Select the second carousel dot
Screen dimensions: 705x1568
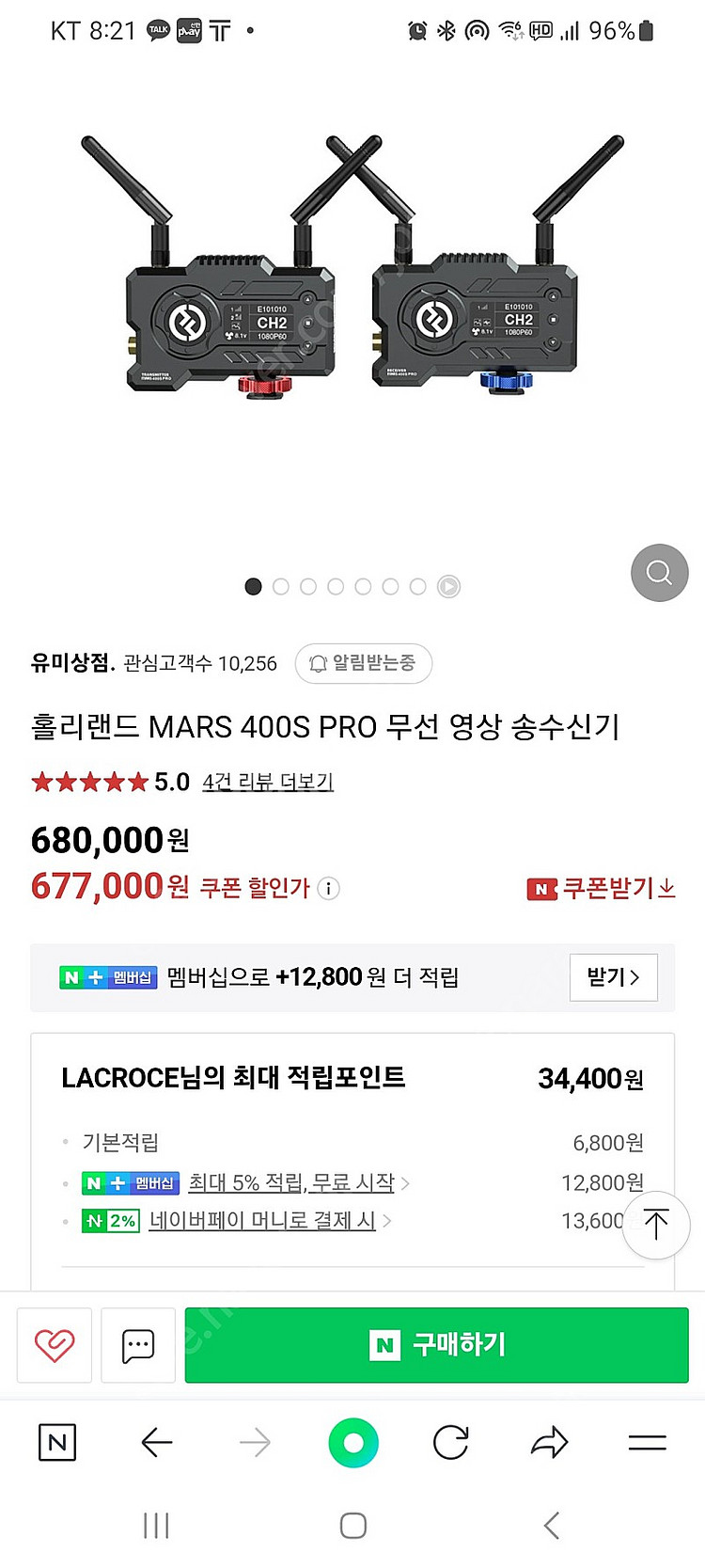(280, 586)
